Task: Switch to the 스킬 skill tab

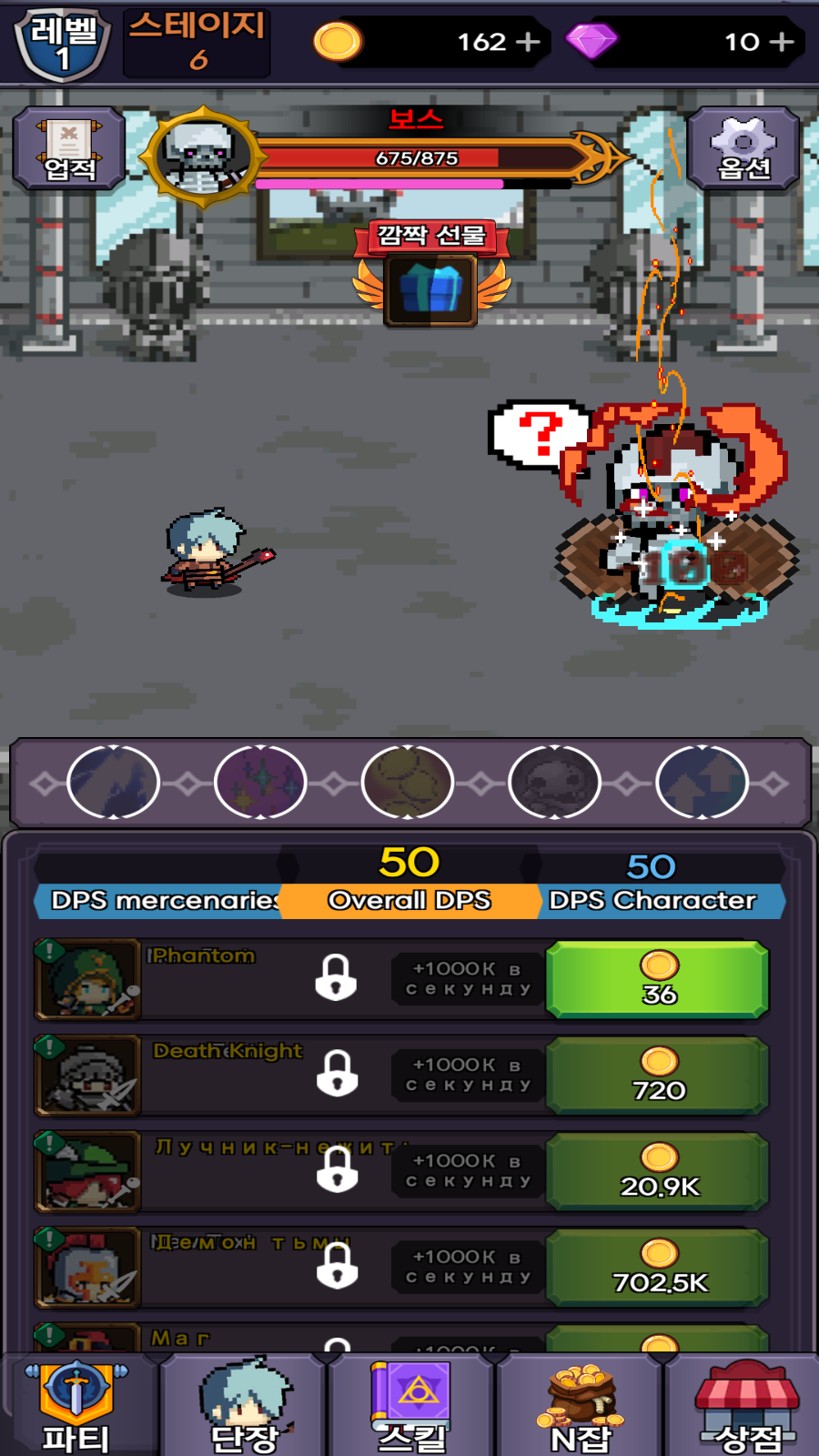Action: tap(412, 1406)
